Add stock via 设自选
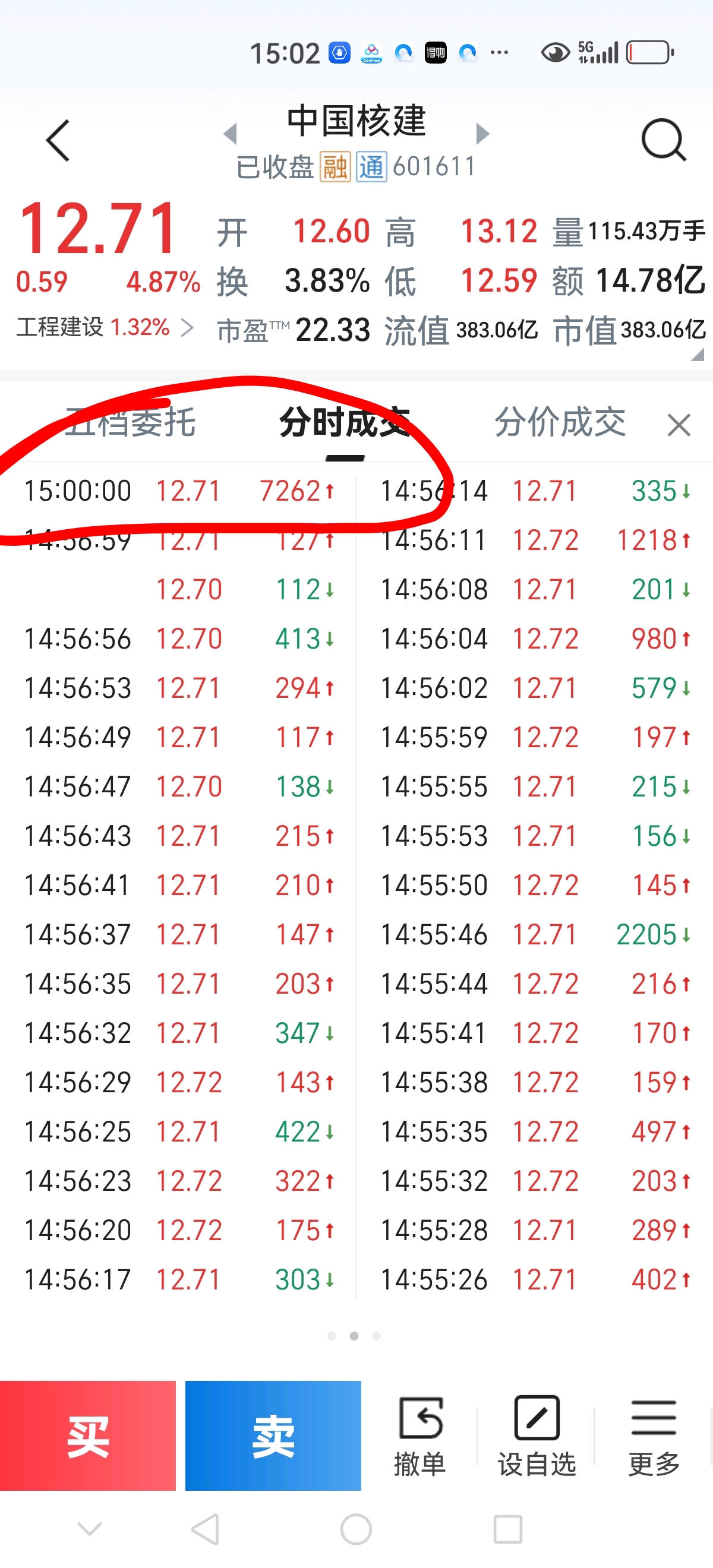 point(537,1436)
